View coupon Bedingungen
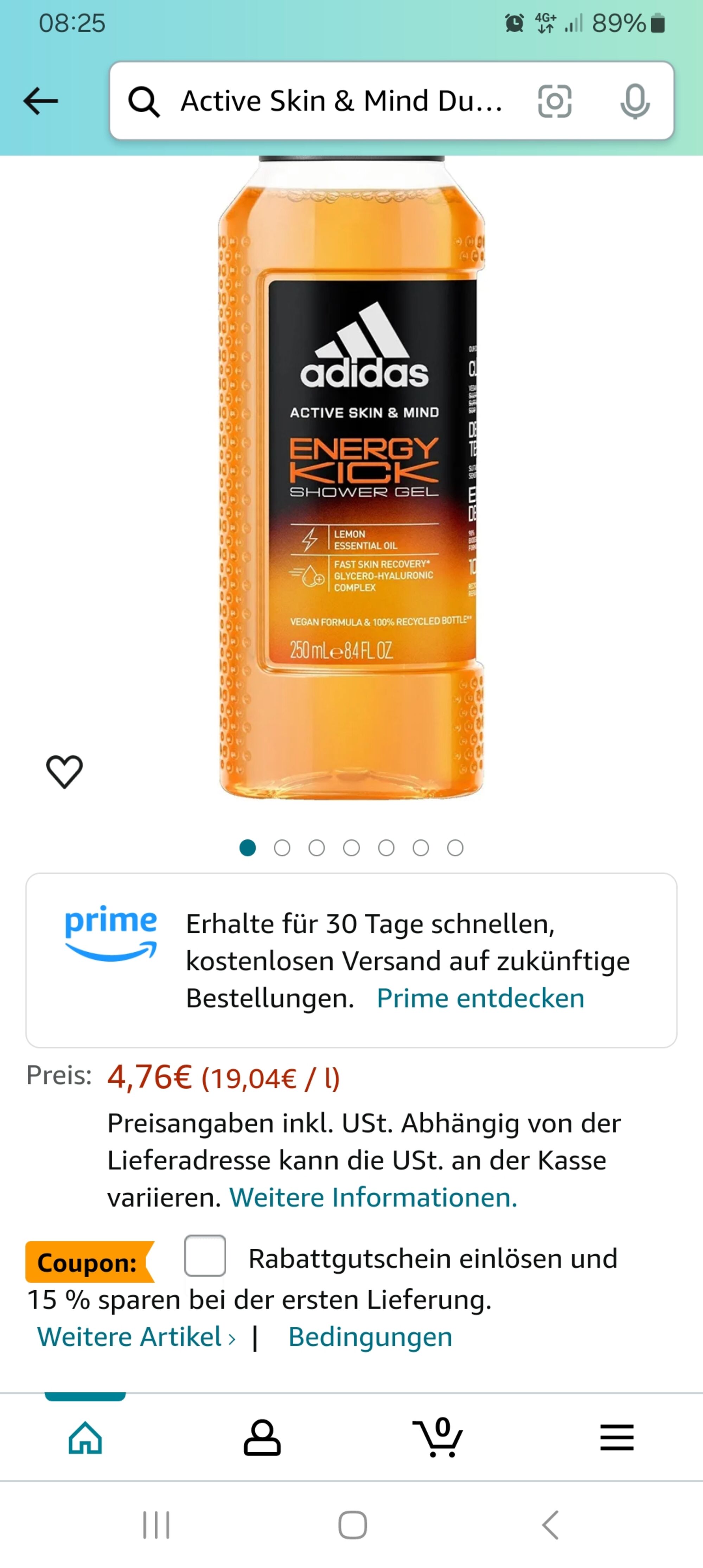This screenshot has height=1568, width=703. click(x=370, y=1337)
